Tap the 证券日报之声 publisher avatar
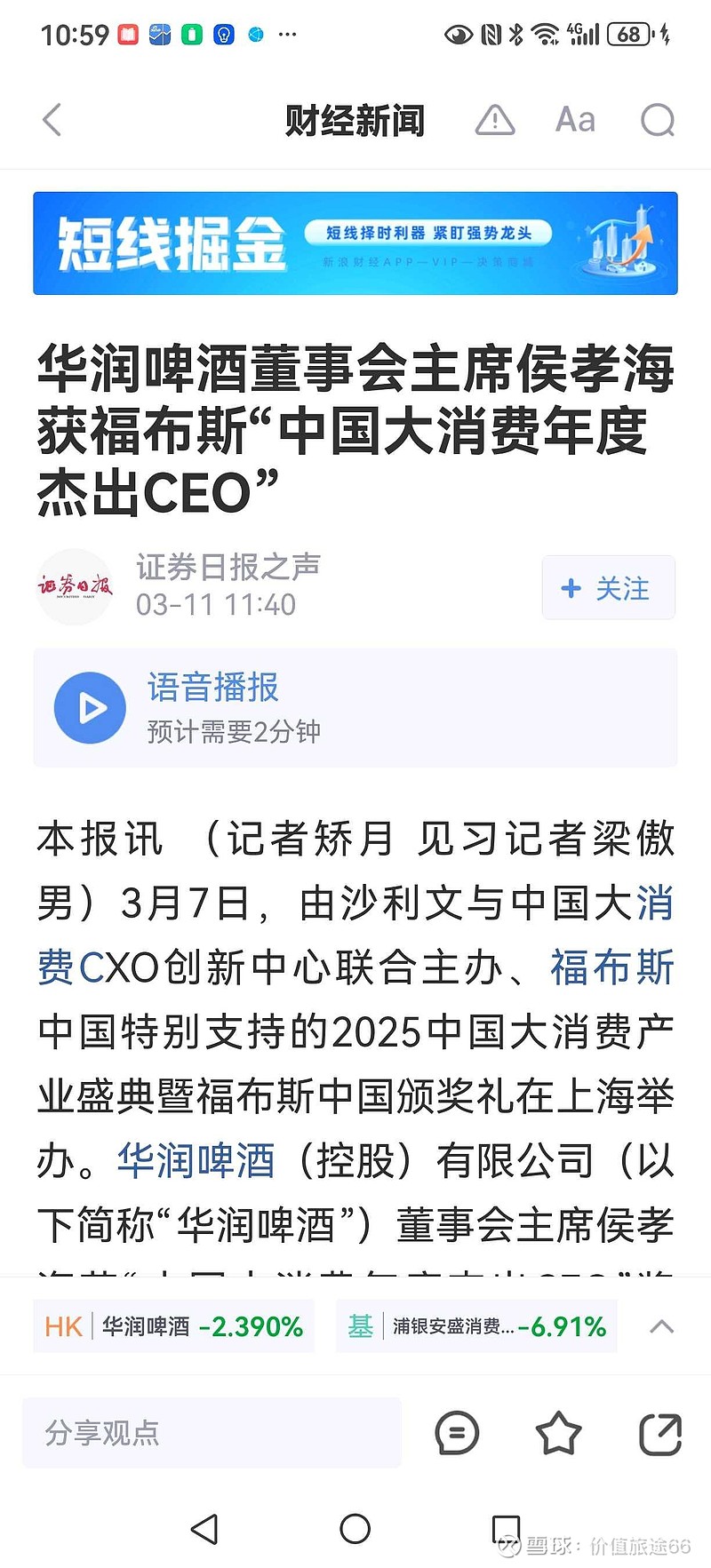This screenshot has width=711, height=1568. [75, 586]
